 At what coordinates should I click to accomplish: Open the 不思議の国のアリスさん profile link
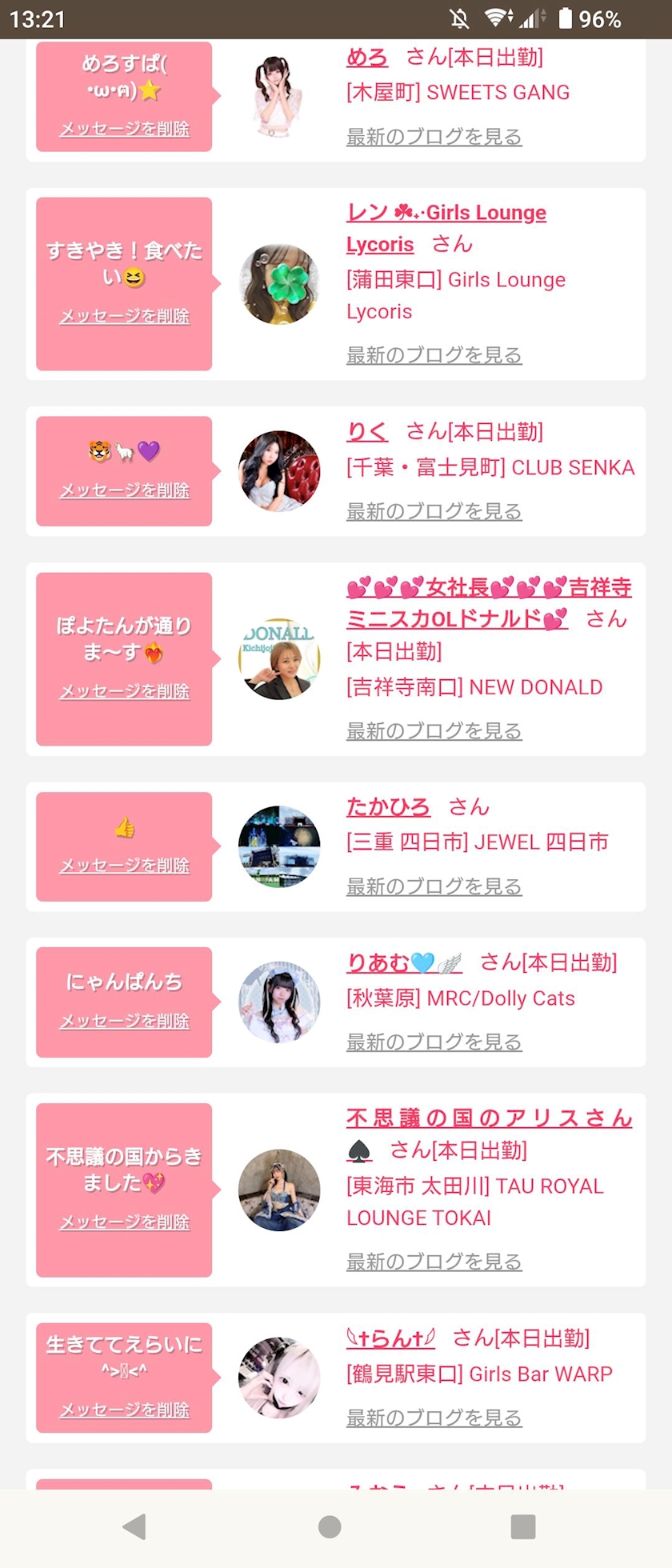coord(488,1118)
